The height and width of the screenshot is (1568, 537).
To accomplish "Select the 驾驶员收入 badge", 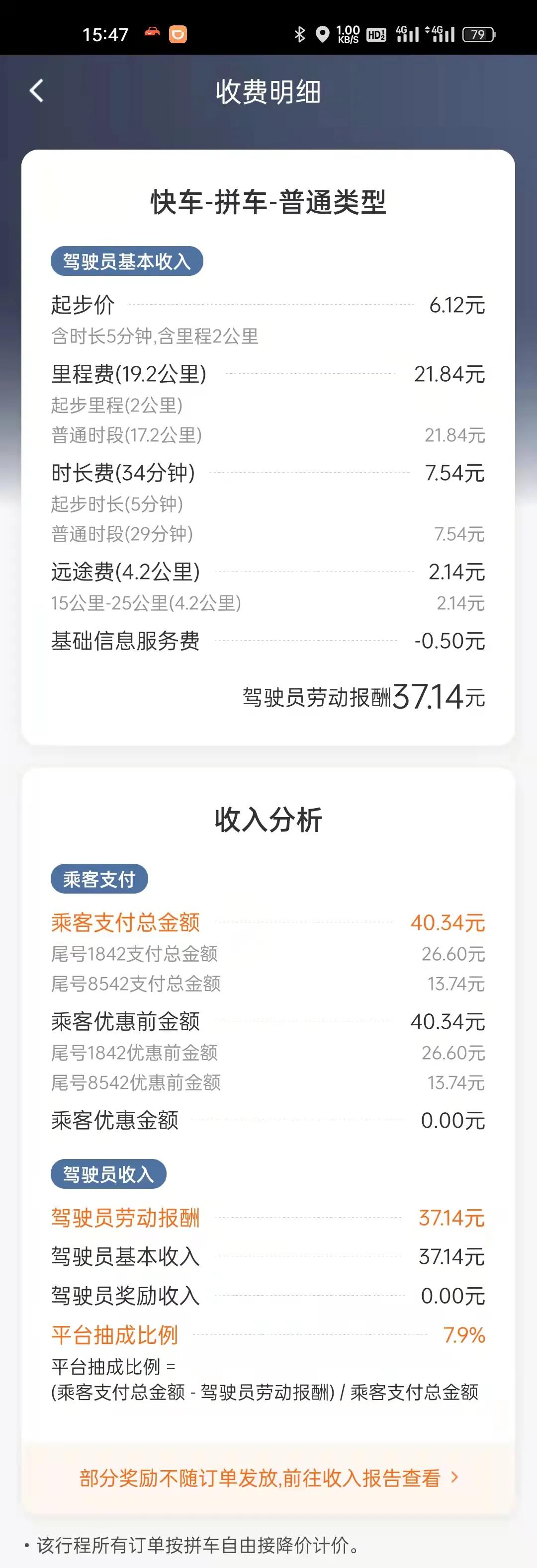I will pyautogui.click(x=109, y=1174).
